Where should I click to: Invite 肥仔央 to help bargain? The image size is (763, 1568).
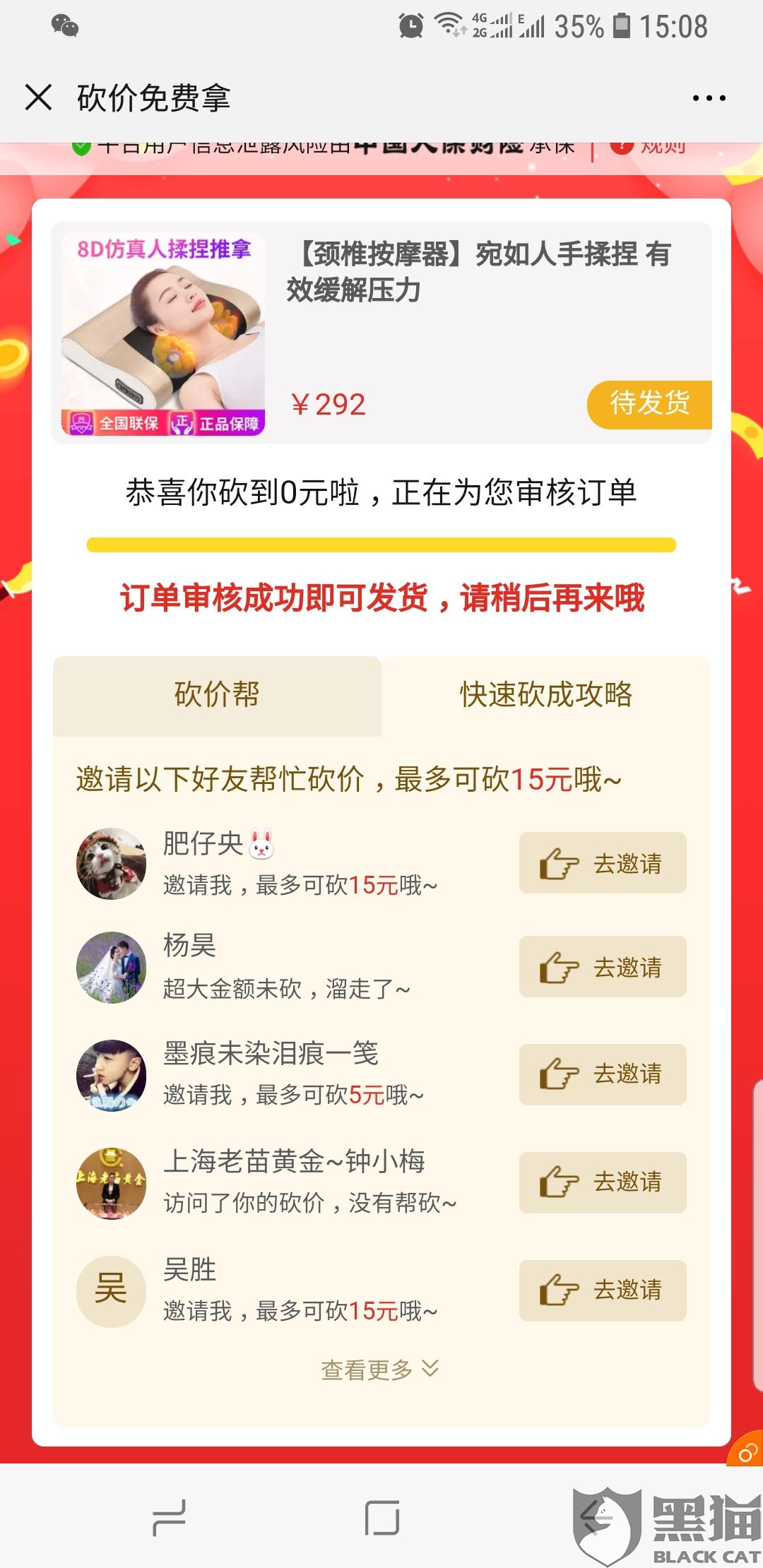603,863
